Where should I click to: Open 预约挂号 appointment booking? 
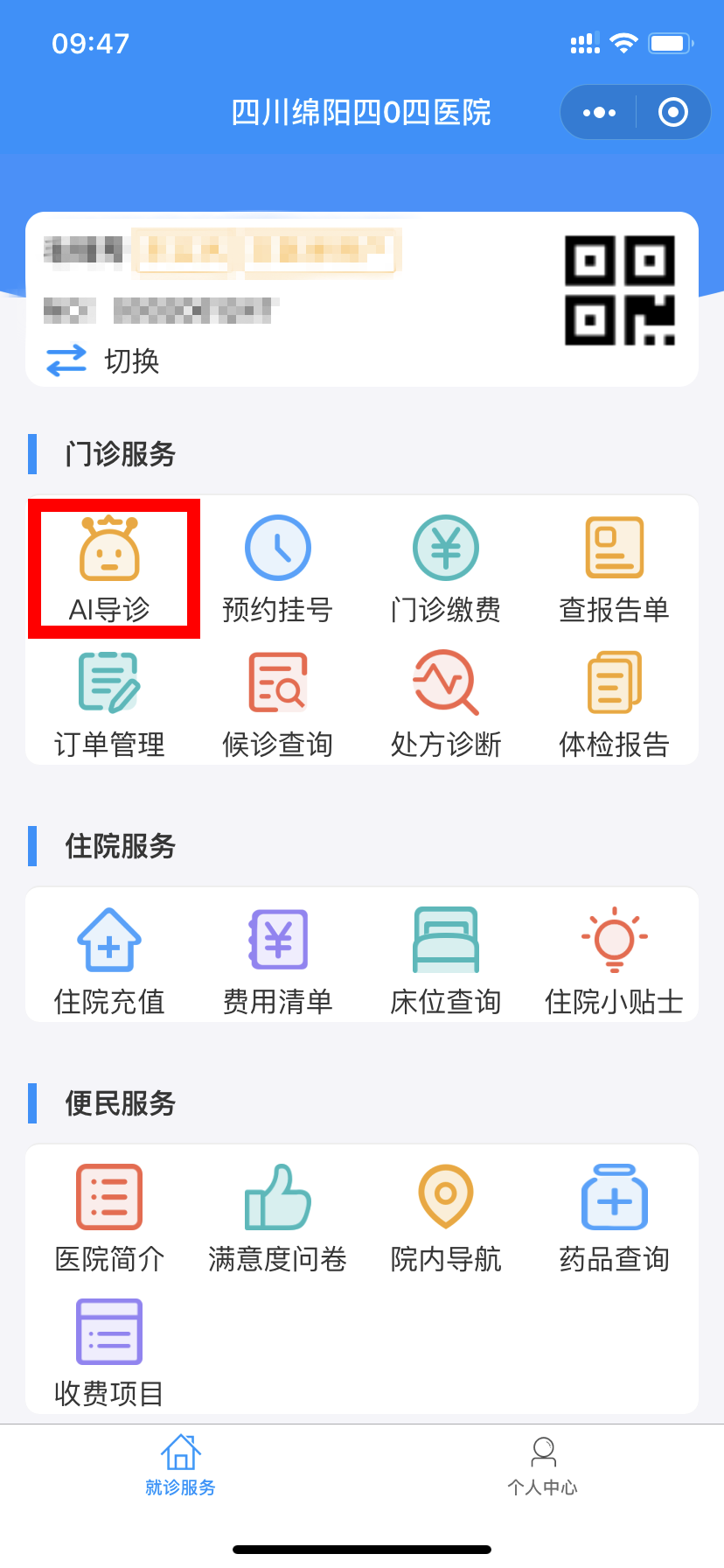[x=277, y=569]
